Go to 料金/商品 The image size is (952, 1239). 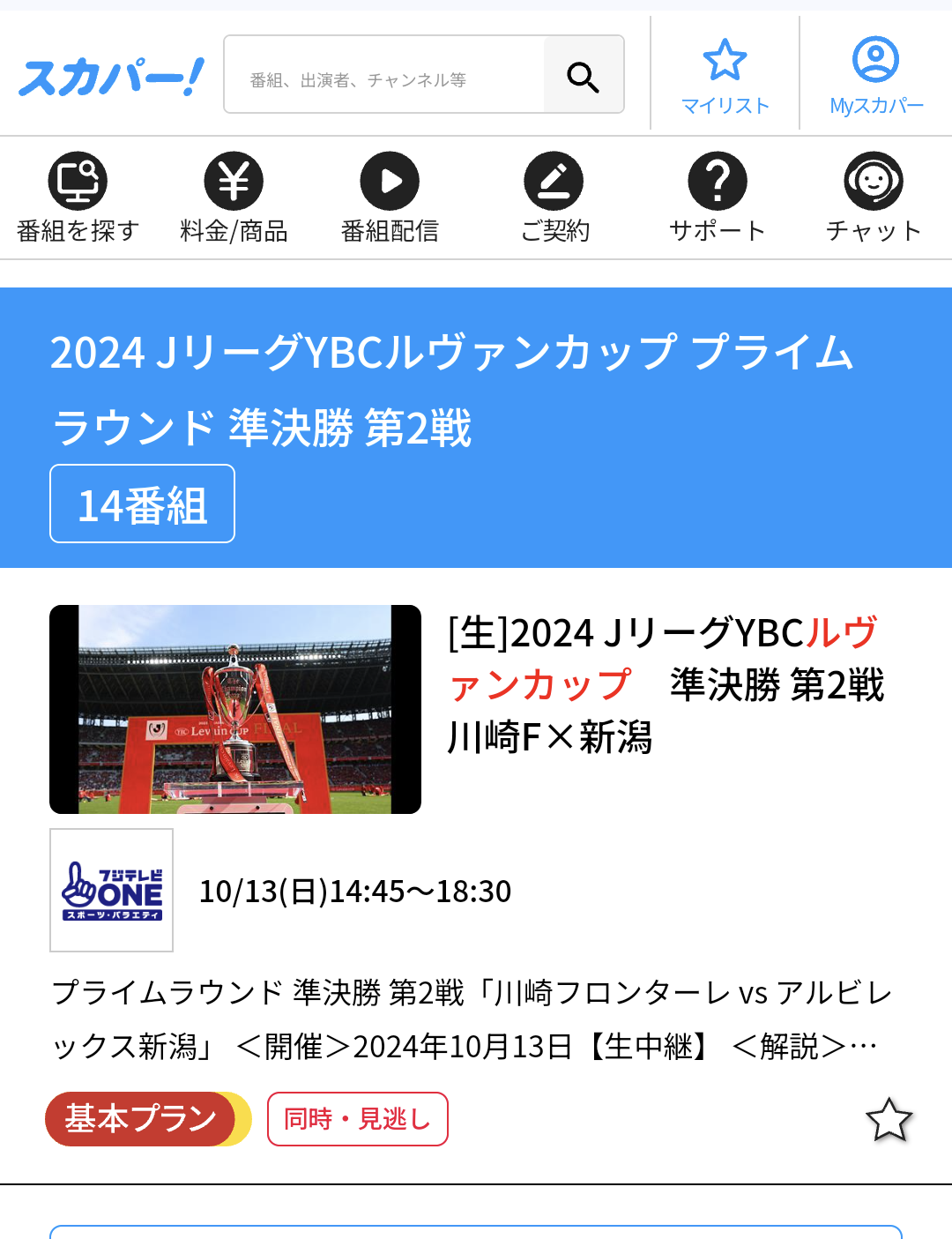(x=234, y=198)
